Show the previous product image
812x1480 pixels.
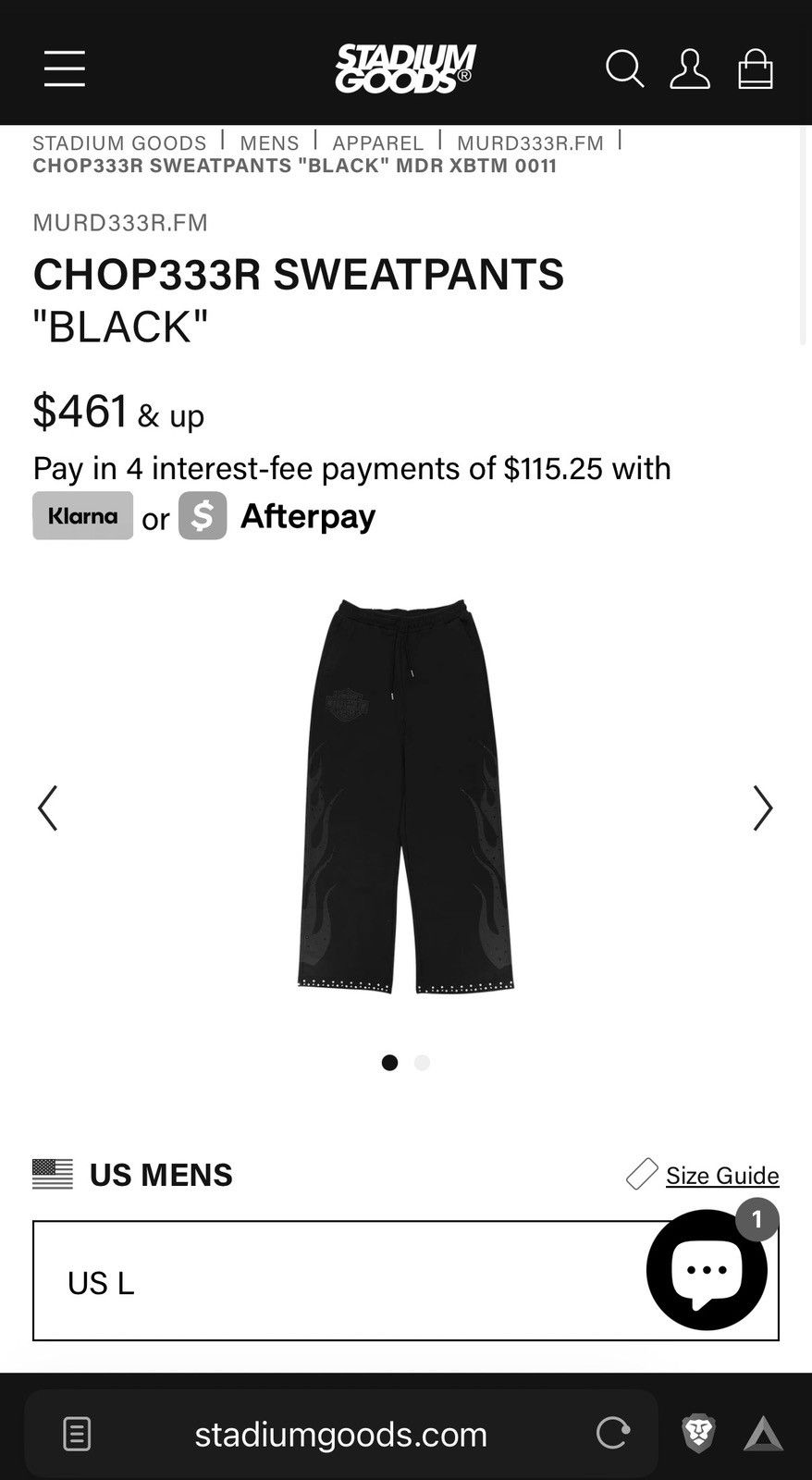point(48,808)
